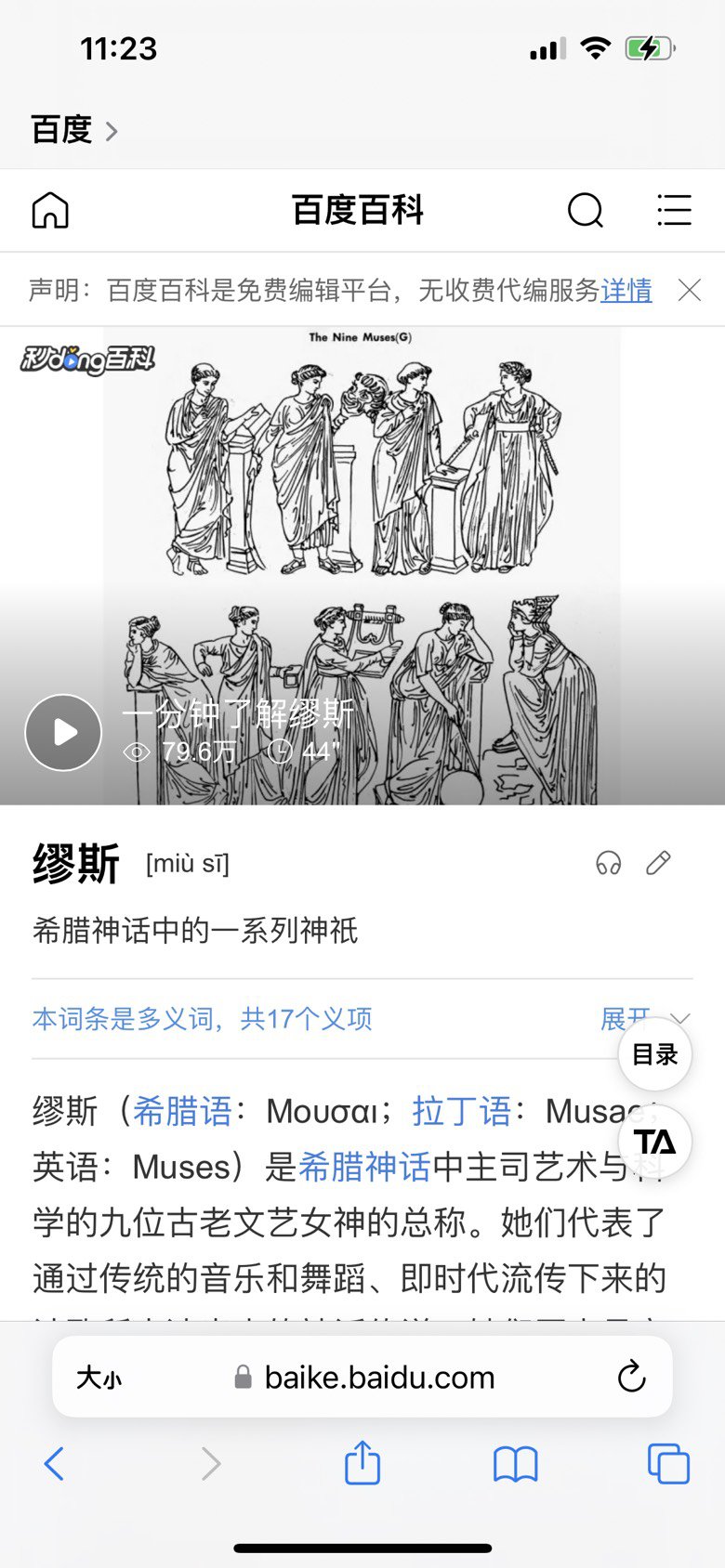
Task: Open the Baidu Baike home icon
Action: point(51,210)
